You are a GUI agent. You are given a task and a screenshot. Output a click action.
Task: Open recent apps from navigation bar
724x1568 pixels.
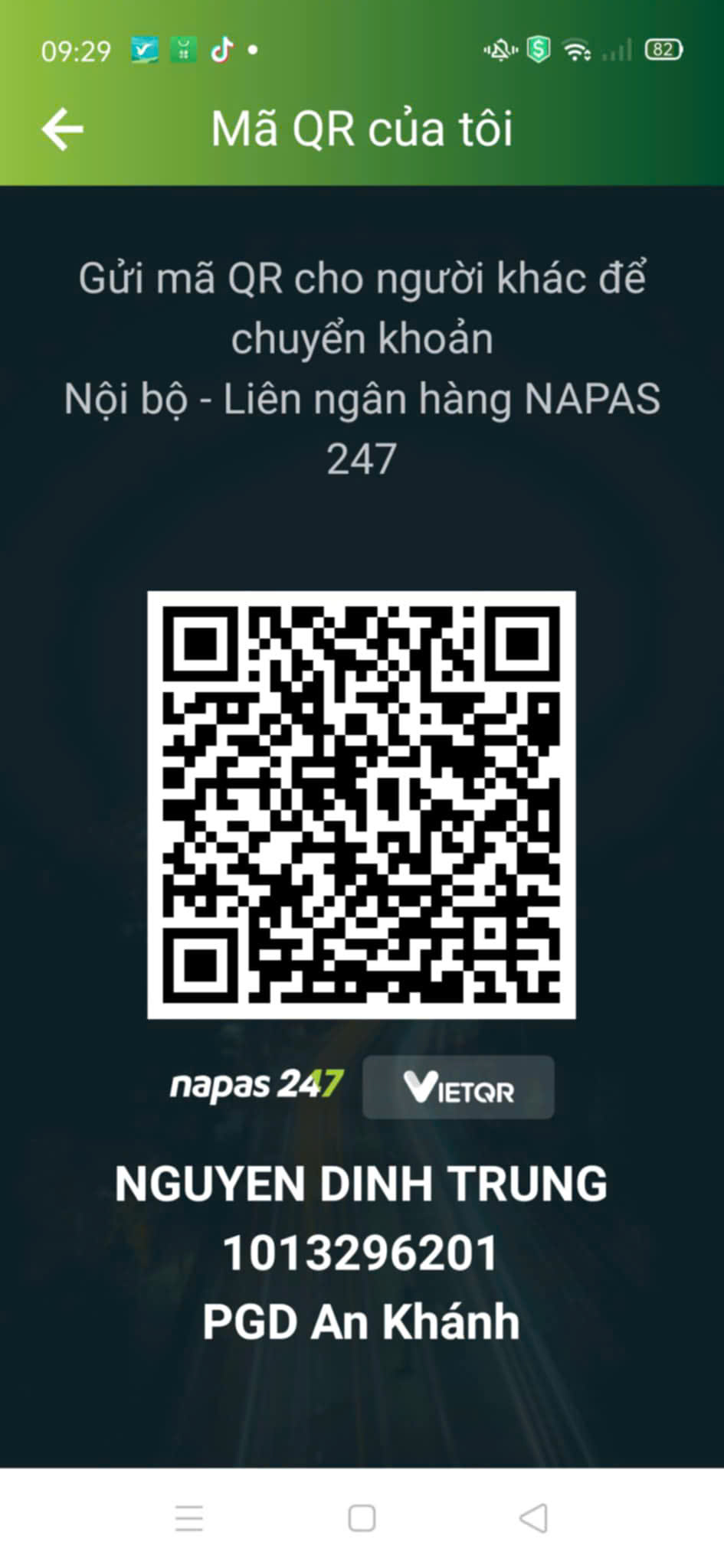[189, 1517]
